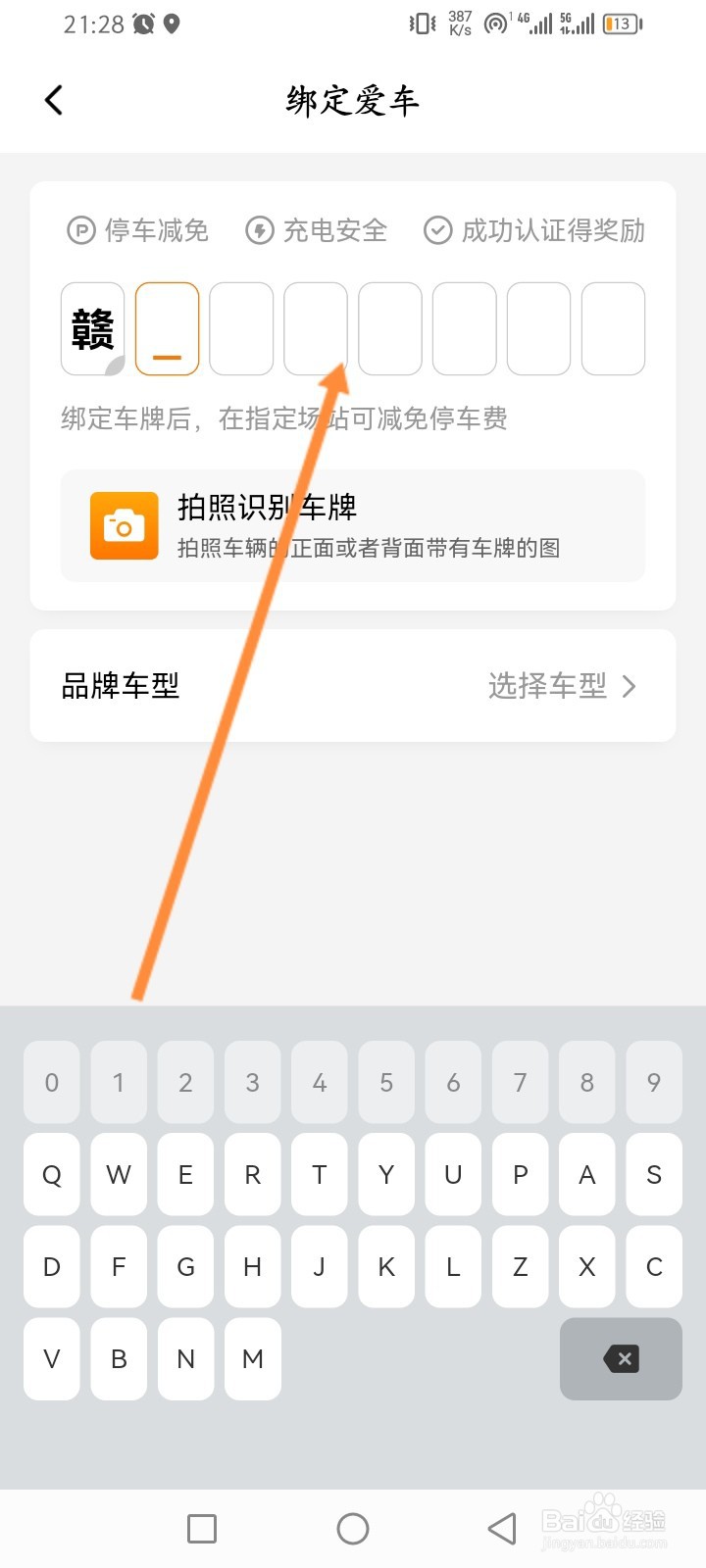Click the parking discount P icon
Image resolution: width=706 pixels, height=1568 pixels.
(81, 230)
